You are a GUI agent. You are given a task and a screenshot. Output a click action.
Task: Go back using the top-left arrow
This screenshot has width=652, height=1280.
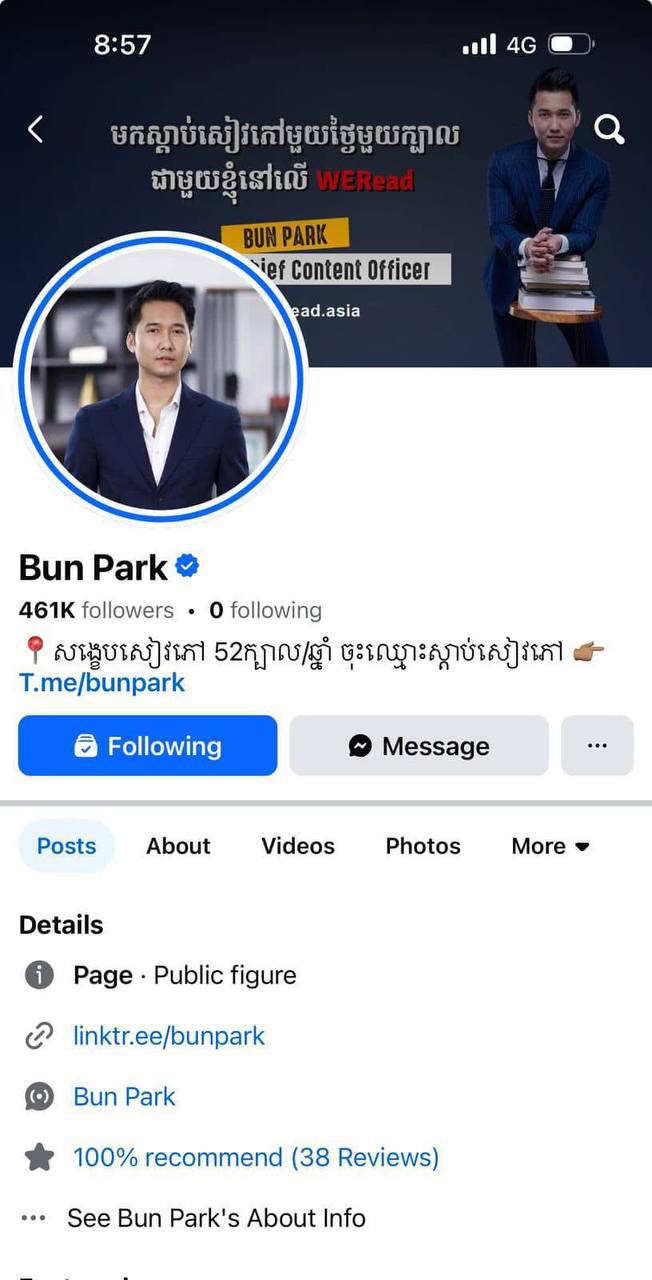click(x=36, y=129)
